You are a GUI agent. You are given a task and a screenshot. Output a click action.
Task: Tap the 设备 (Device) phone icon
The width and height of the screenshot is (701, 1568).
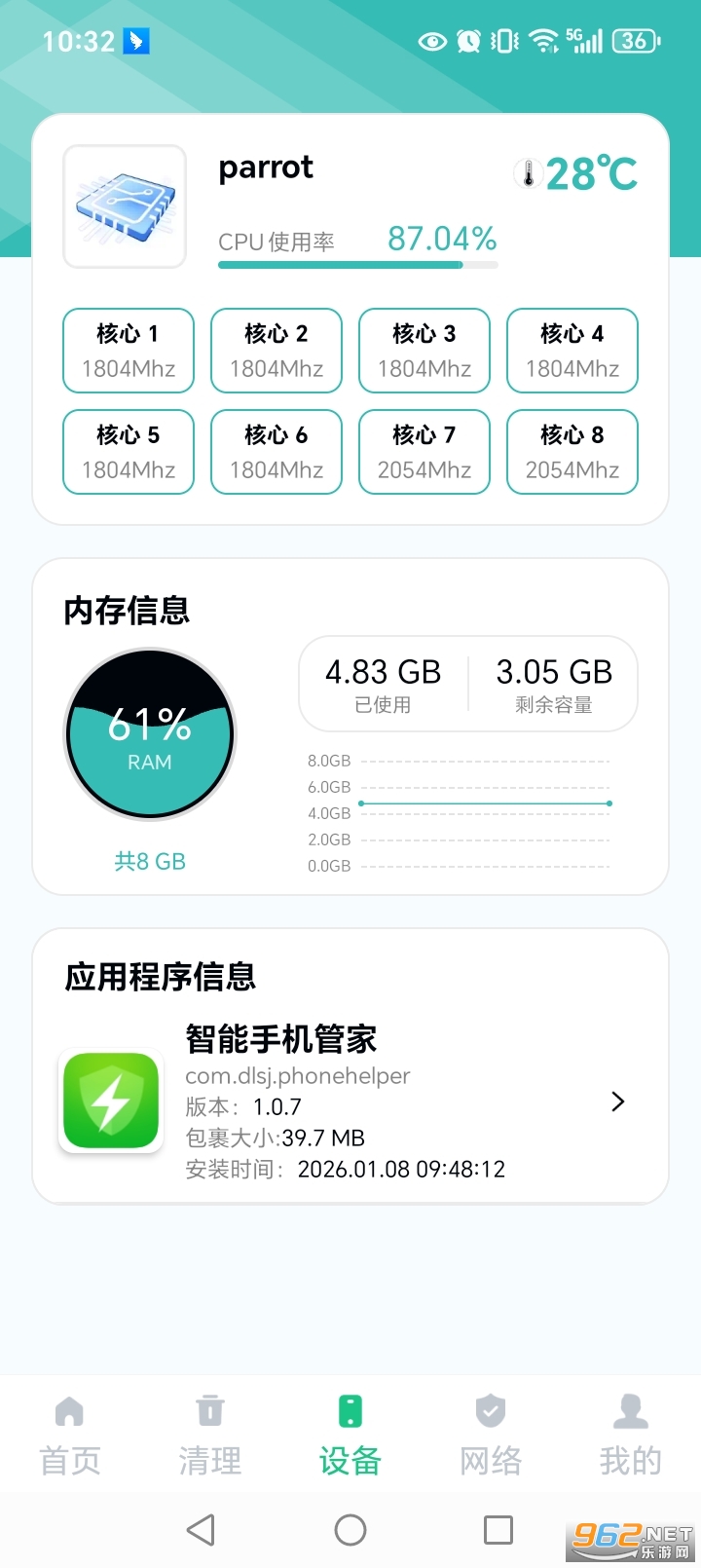click(350, 1409)
